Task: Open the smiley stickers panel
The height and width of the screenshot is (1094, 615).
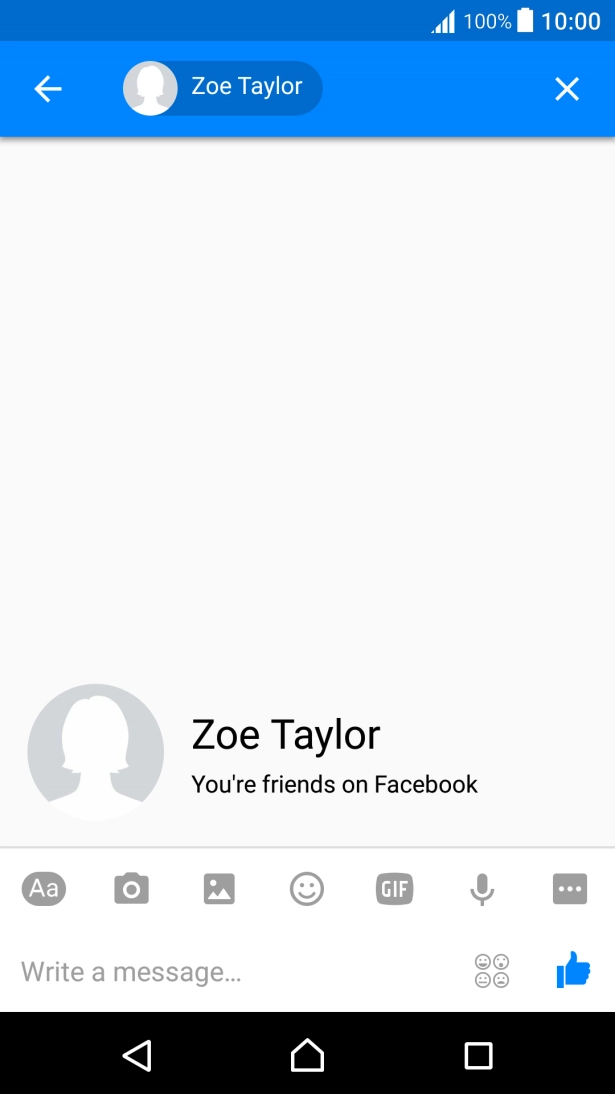Action: (x=307, y=888)
